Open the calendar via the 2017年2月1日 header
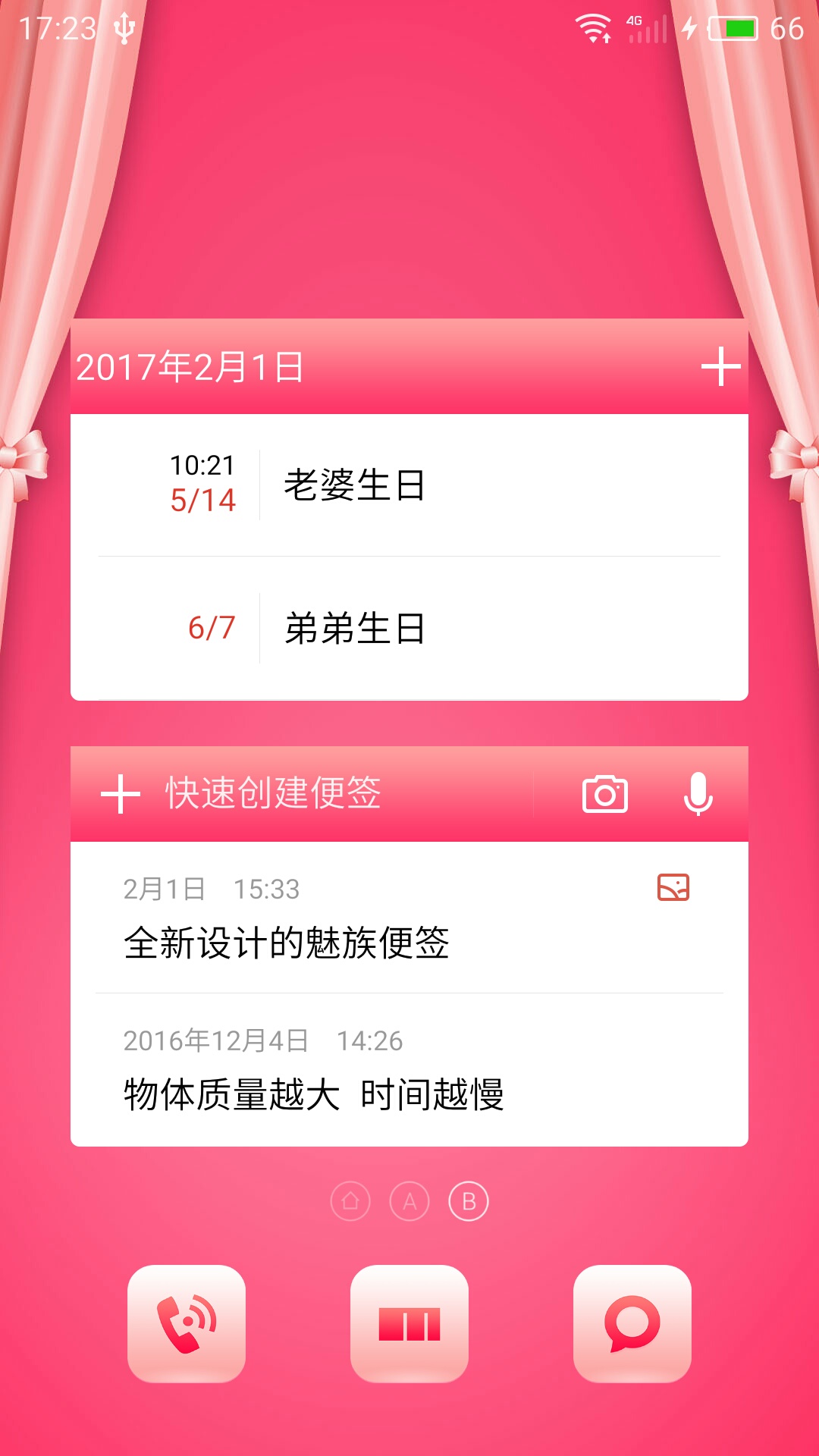Screen dimensions: 819x1456 [x=190, y=367]
